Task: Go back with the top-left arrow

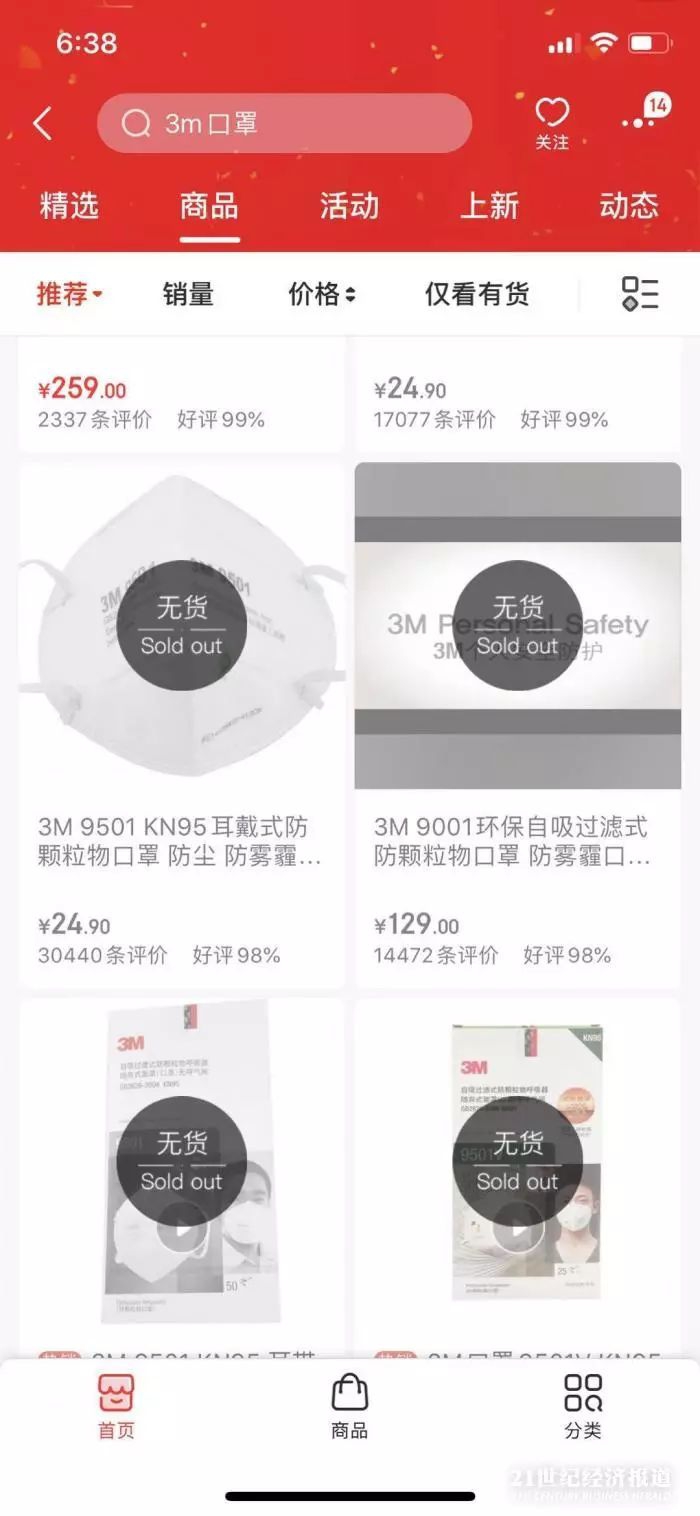Action: [x=42, y=124]
